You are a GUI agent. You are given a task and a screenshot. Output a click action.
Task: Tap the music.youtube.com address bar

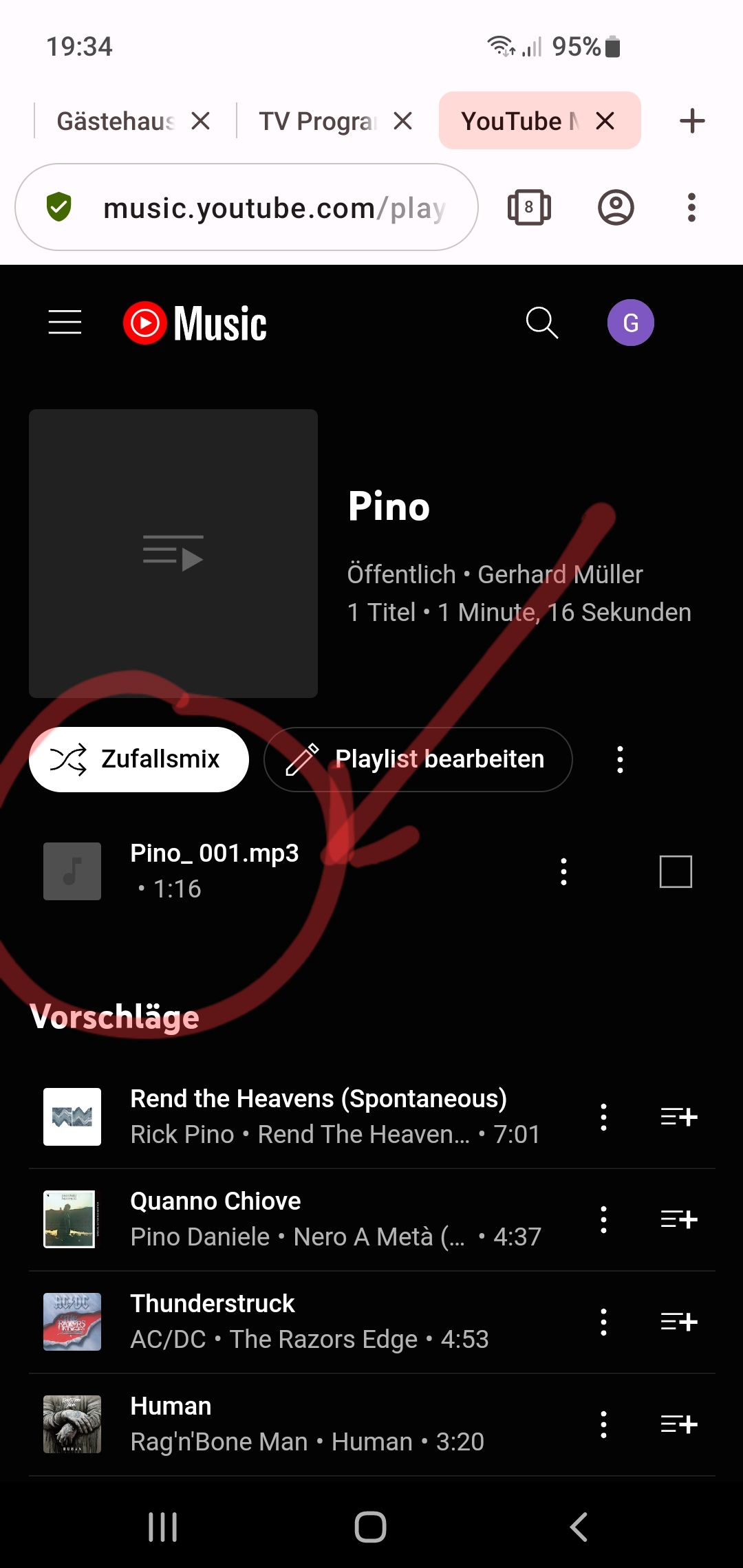click(x=275, y=207)
